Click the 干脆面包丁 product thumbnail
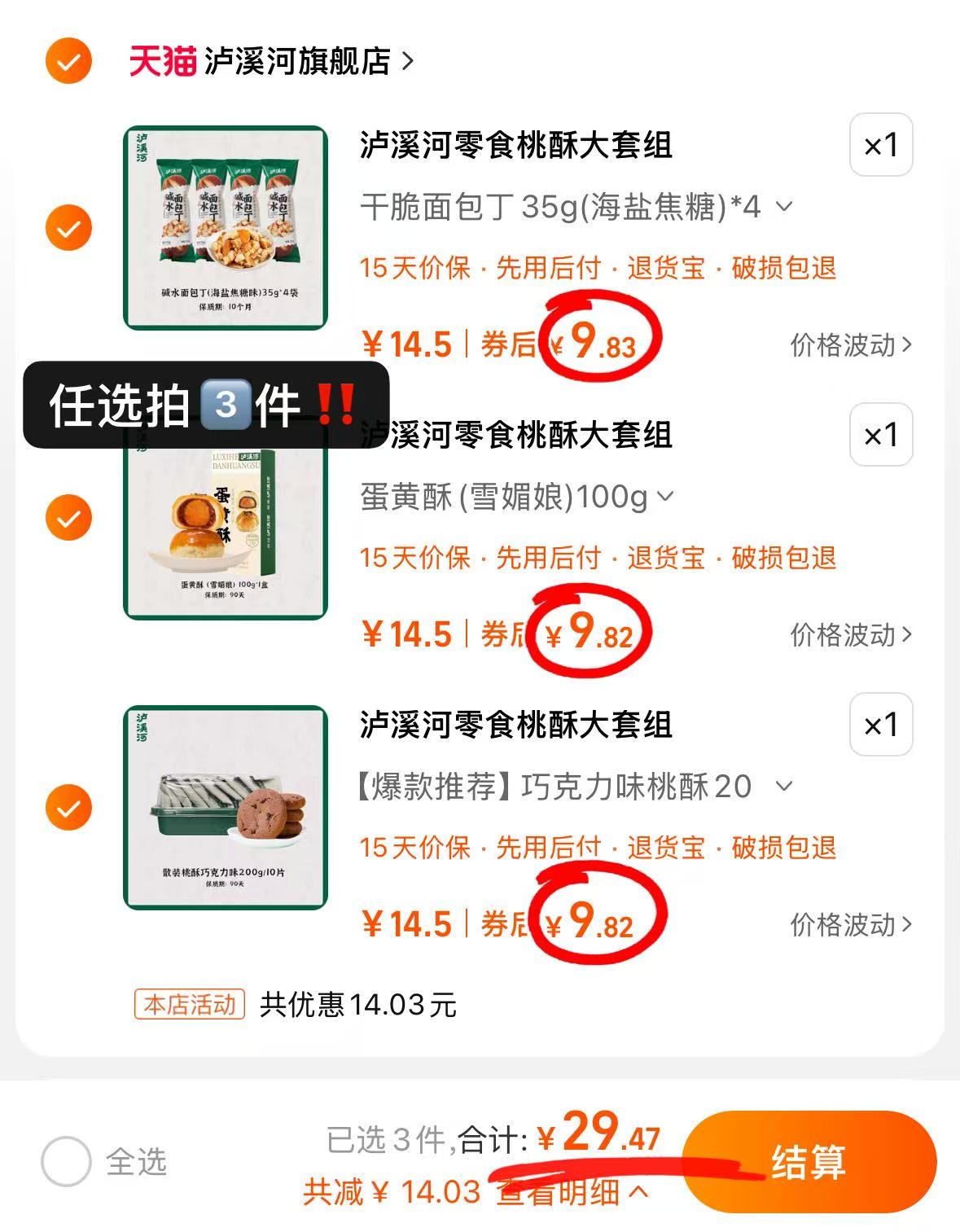This screenshot has width=960, height=1232. point(226,226)
